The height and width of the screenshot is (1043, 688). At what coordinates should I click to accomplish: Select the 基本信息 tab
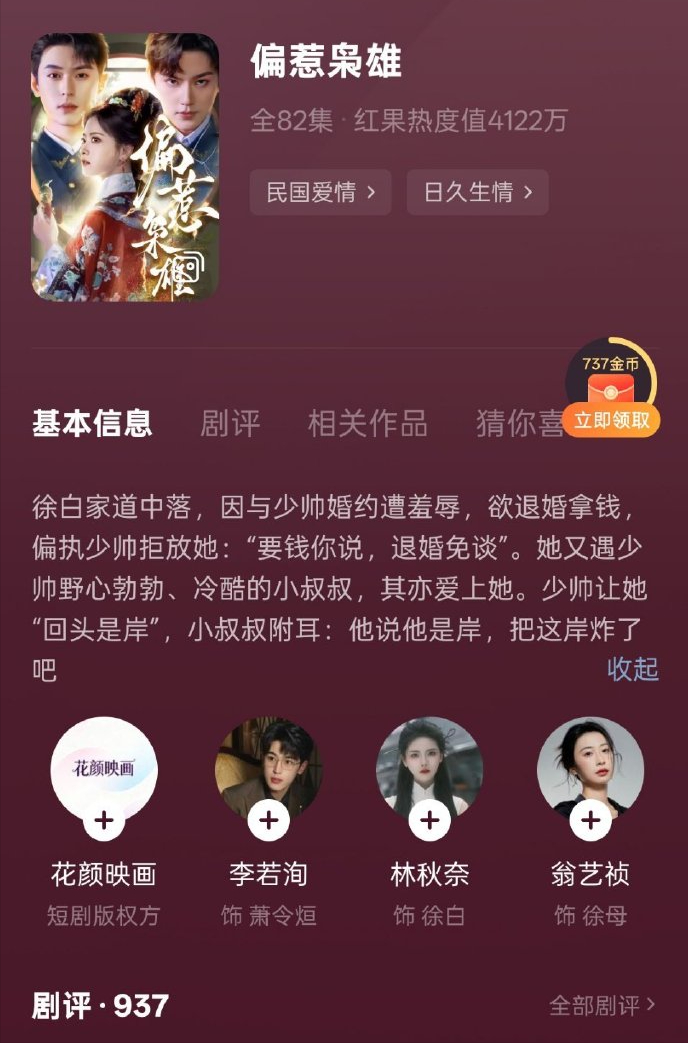click(92, 423)
